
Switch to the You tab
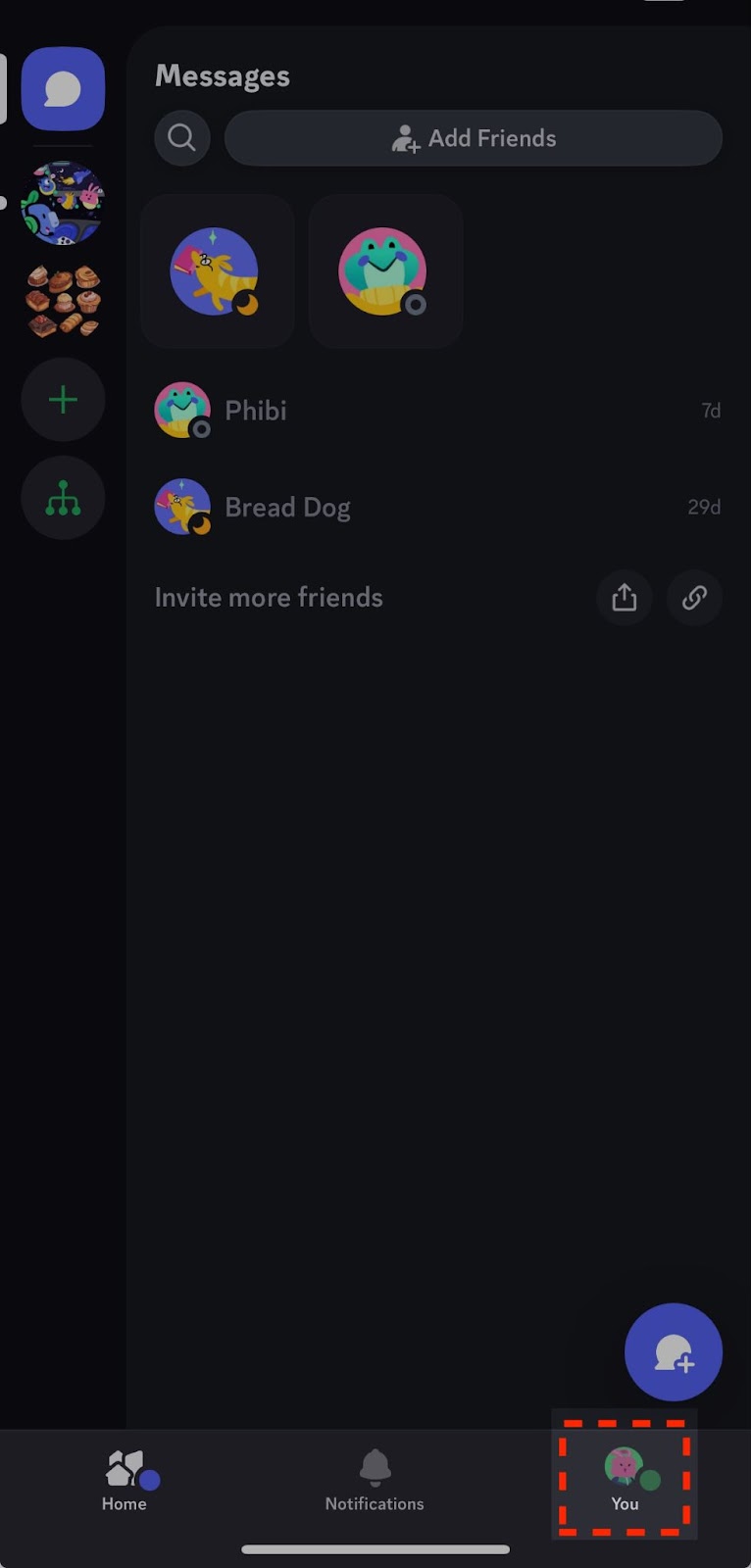[625, 1481]
